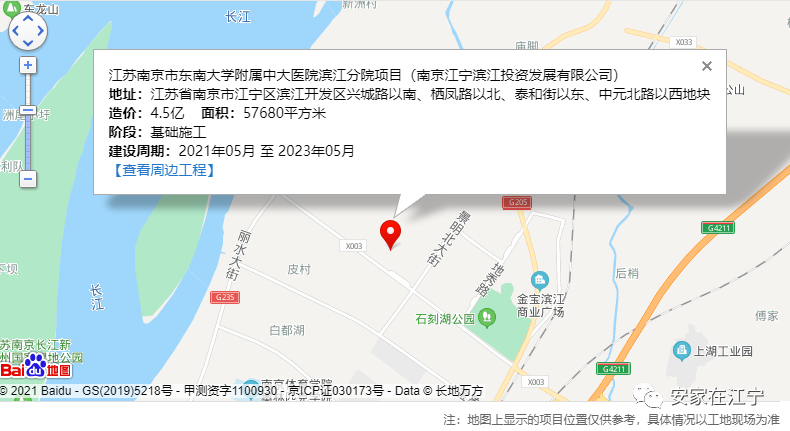
Task: Tap the zoom level slider handle
Action: 28,110
